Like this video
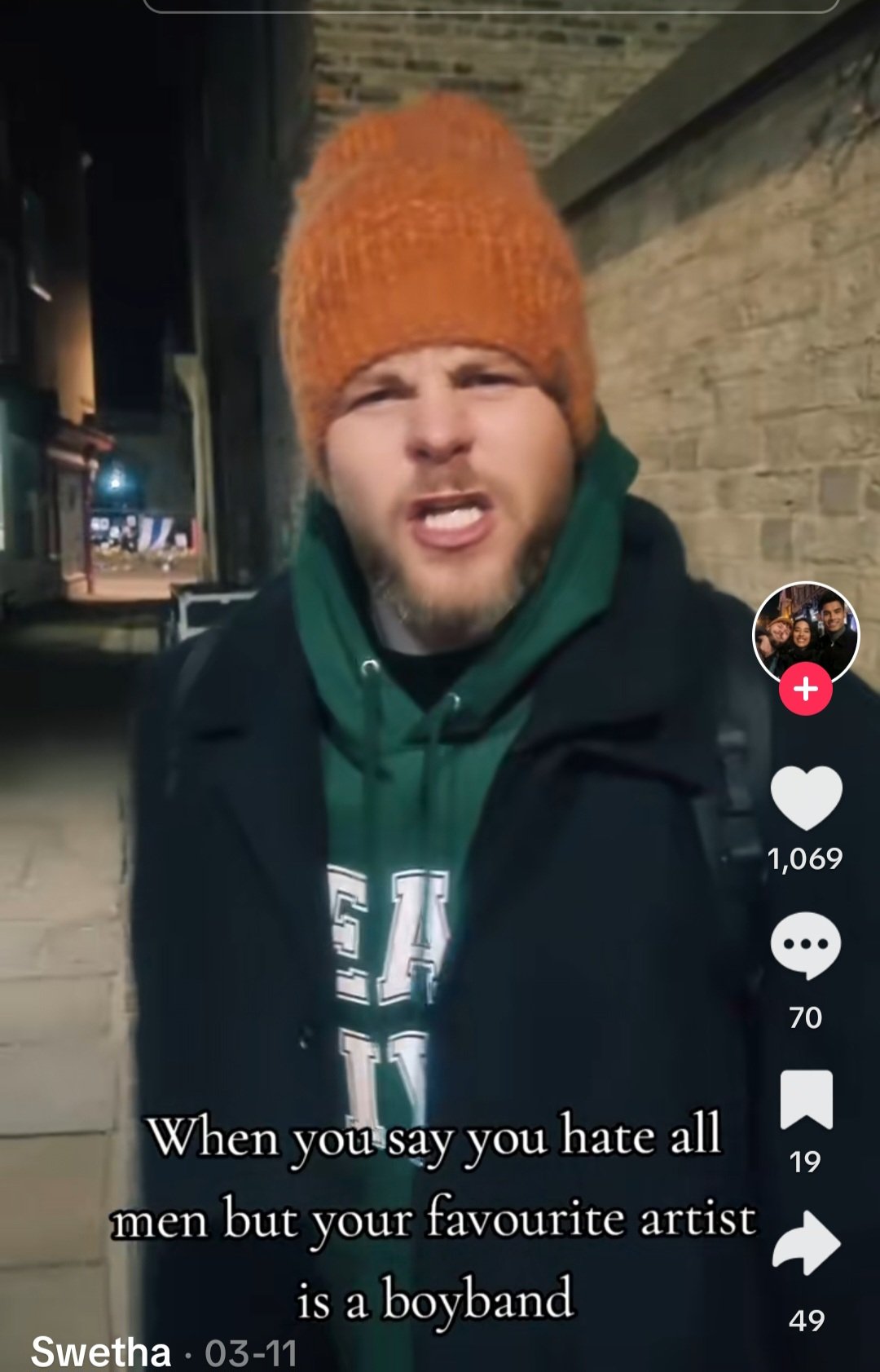The image size is (880, 1372). [x=806, y=798]
